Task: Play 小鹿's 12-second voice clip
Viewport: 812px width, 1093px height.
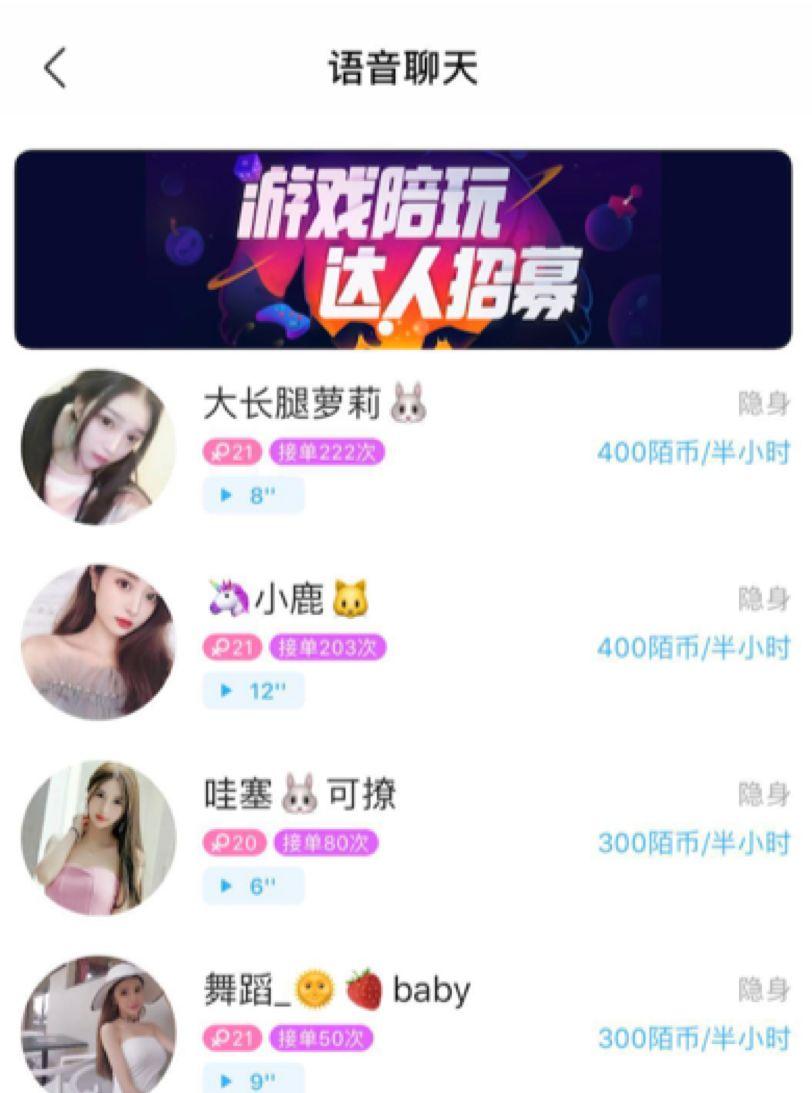Action: click(x=253, y=691)
